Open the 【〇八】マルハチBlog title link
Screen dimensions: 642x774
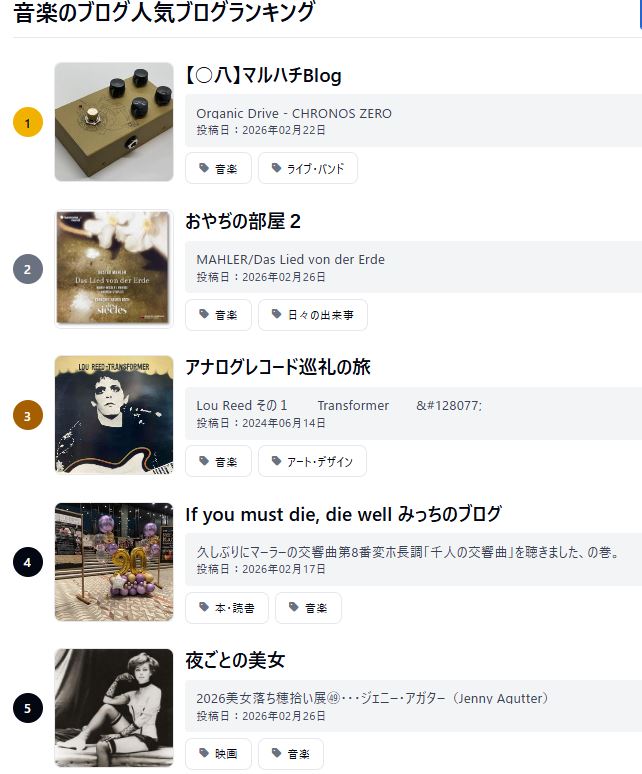coord(263,76)
